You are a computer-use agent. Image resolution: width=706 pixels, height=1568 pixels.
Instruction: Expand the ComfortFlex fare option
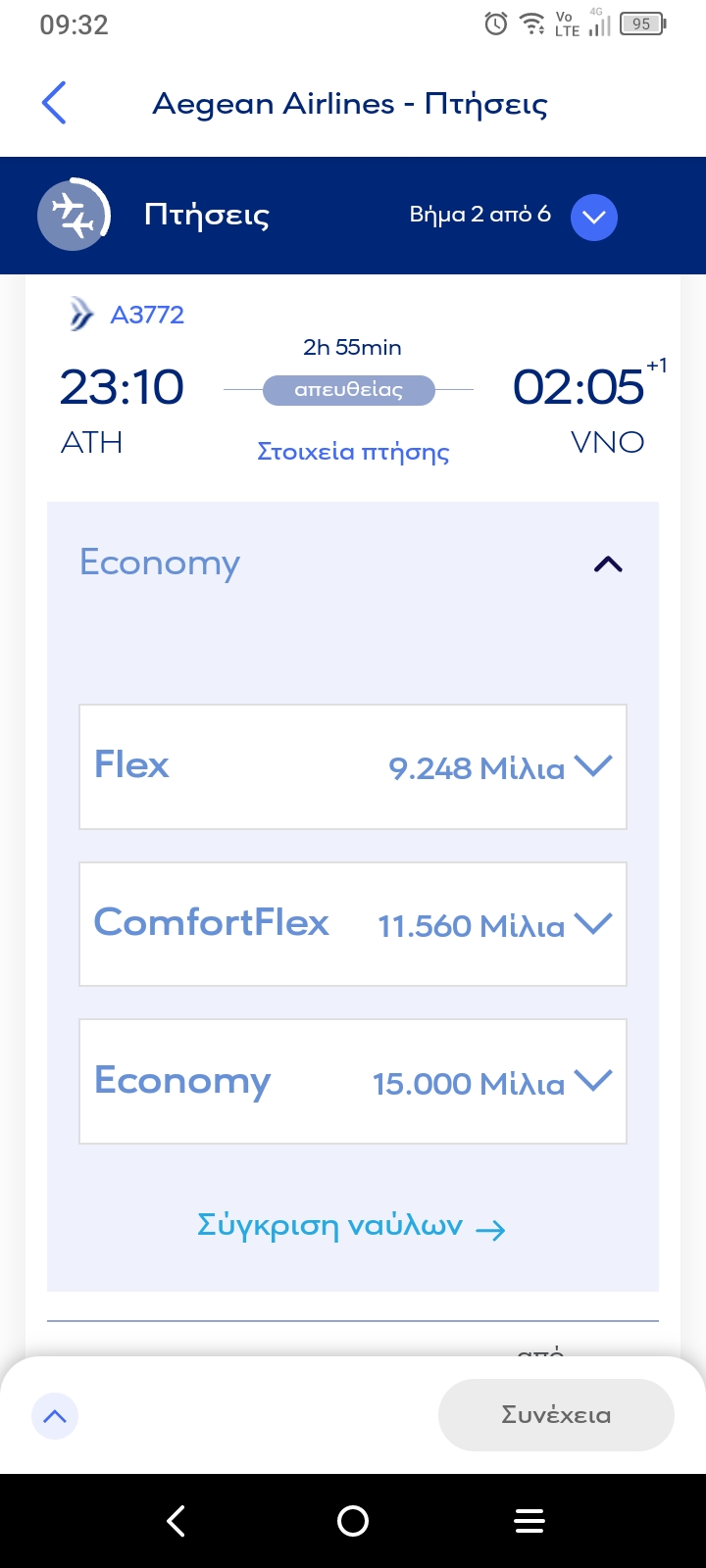click(353, 924)
